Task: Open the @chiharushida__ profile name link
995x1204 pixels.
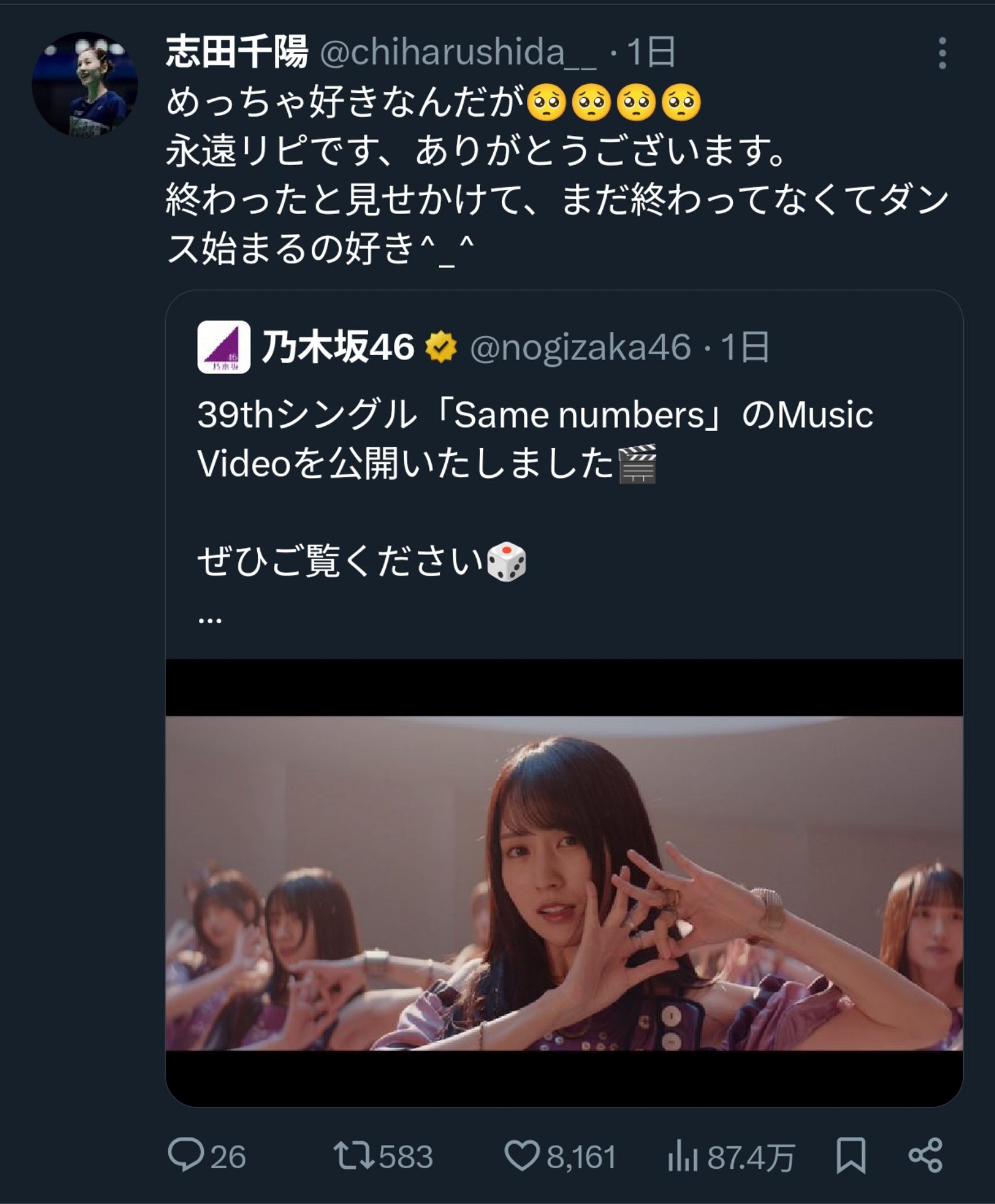Action: [237, 51]
